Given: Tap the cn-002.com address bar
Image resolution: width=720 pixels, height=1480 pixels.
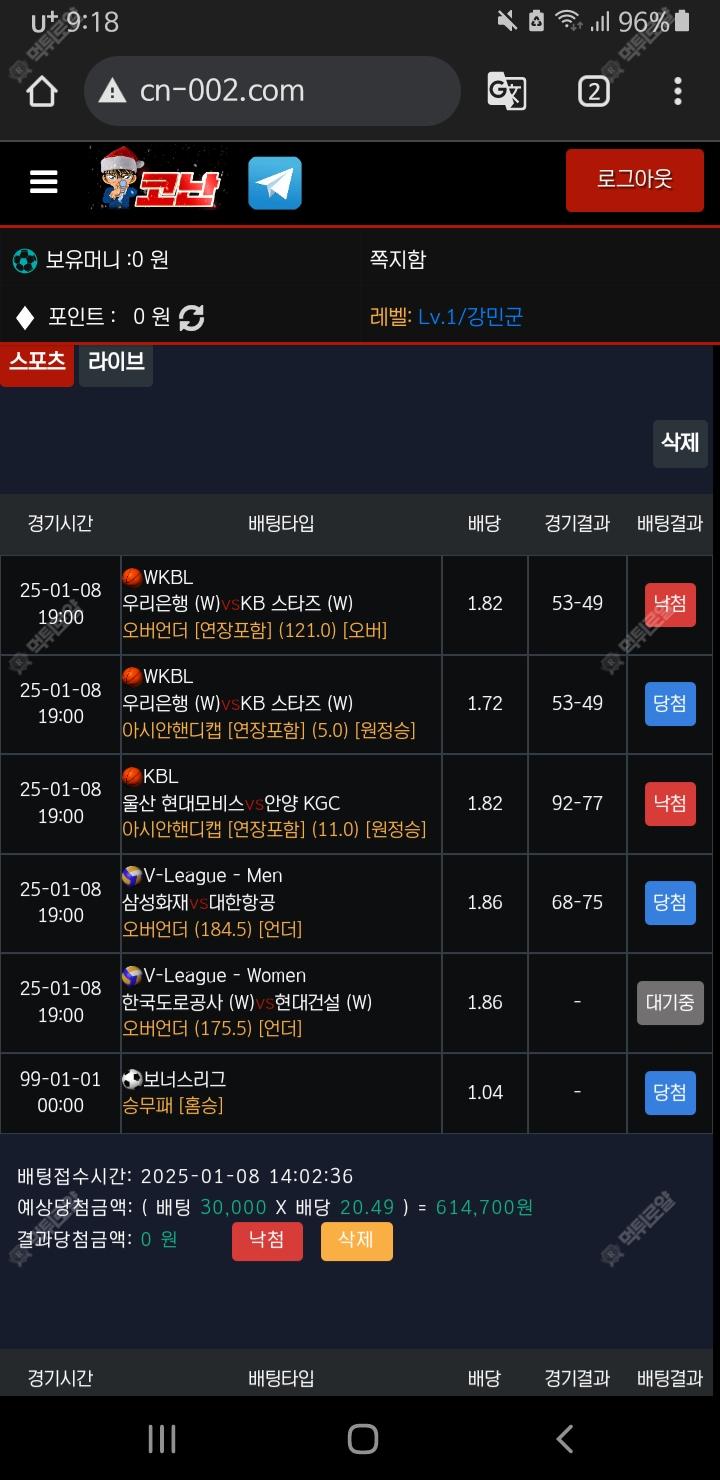Looking at the screenshot, I should coord(272,91).
